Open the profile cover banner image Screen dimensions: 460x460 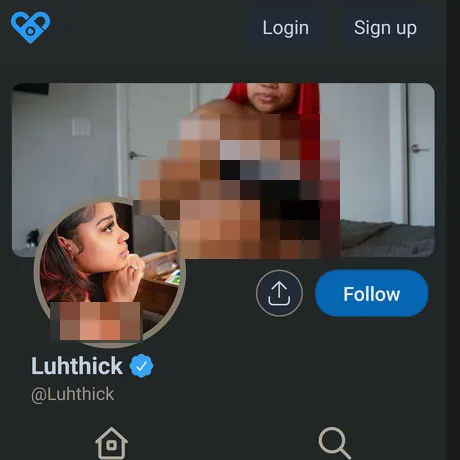pyautogui.click(x=223, y=170)
